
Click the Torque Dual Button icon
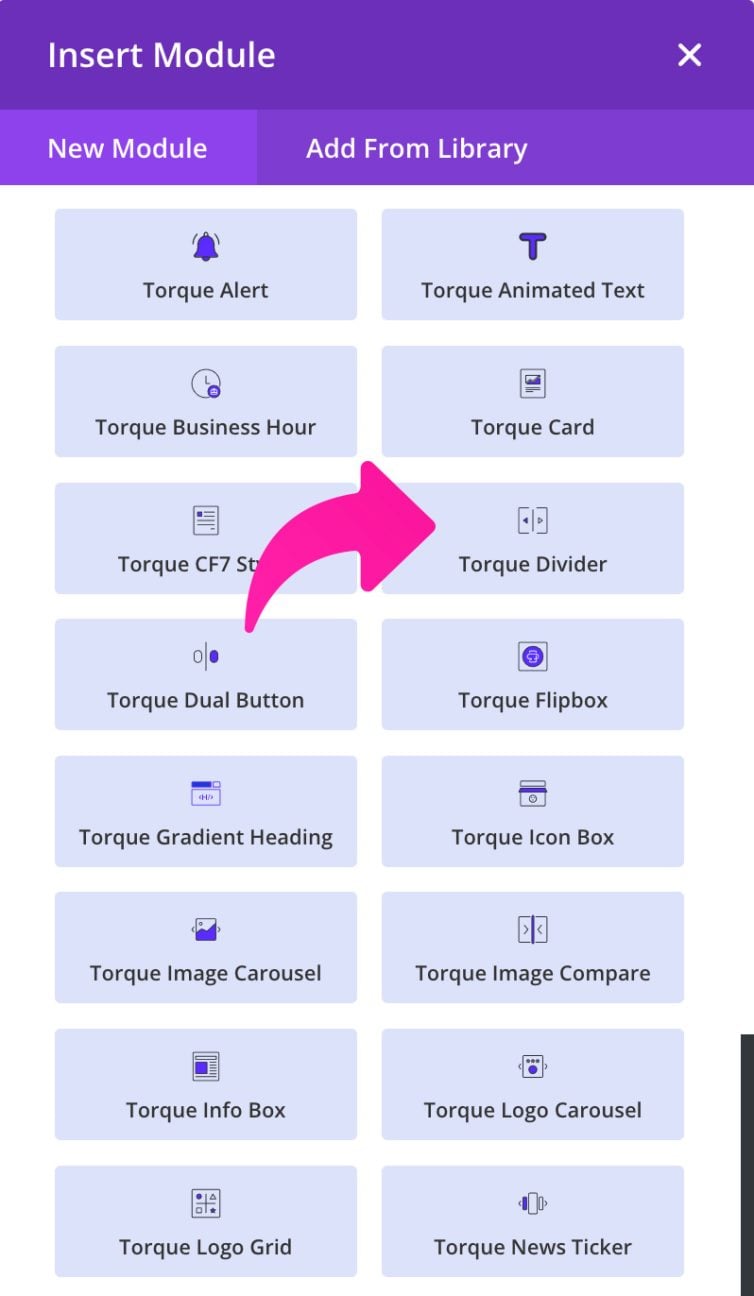point(206,655)
